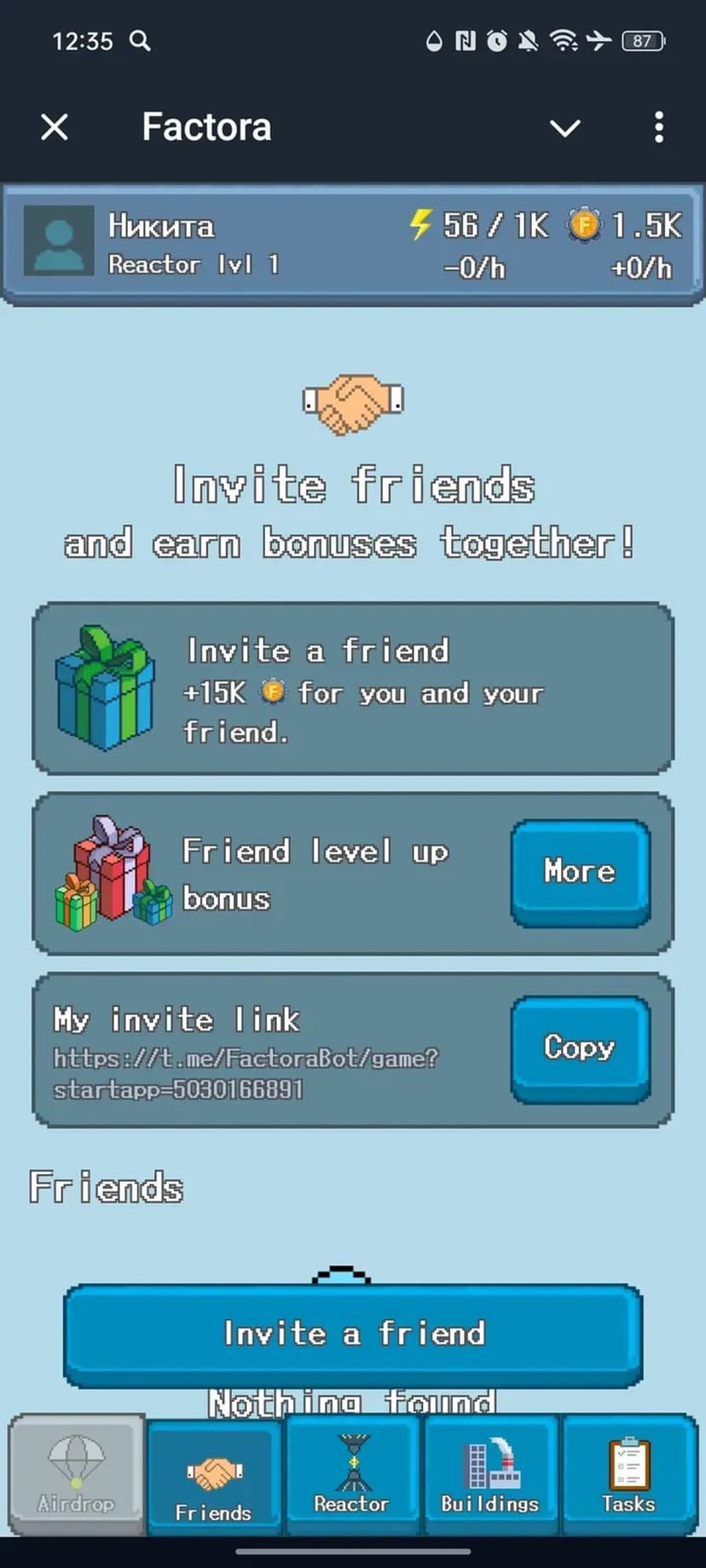Switch to the Airdrop tab
The width and height of the screenshot is (706, 1568).
coord(77,1474)
